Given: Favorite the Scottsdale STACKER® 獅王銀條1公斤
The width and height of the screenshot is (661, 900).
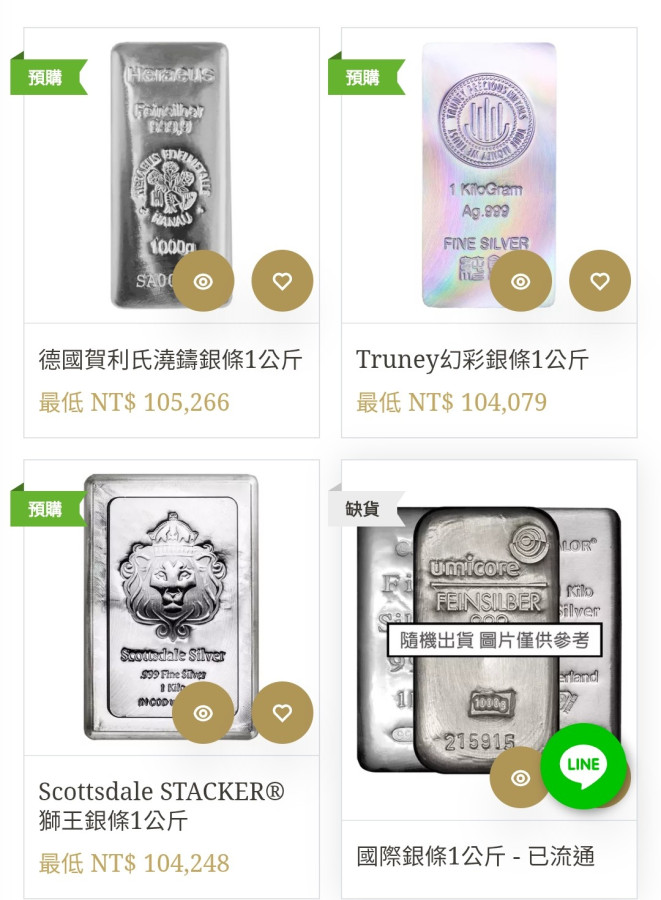Looking at the screenshot, I should click(x=282, y=713).
